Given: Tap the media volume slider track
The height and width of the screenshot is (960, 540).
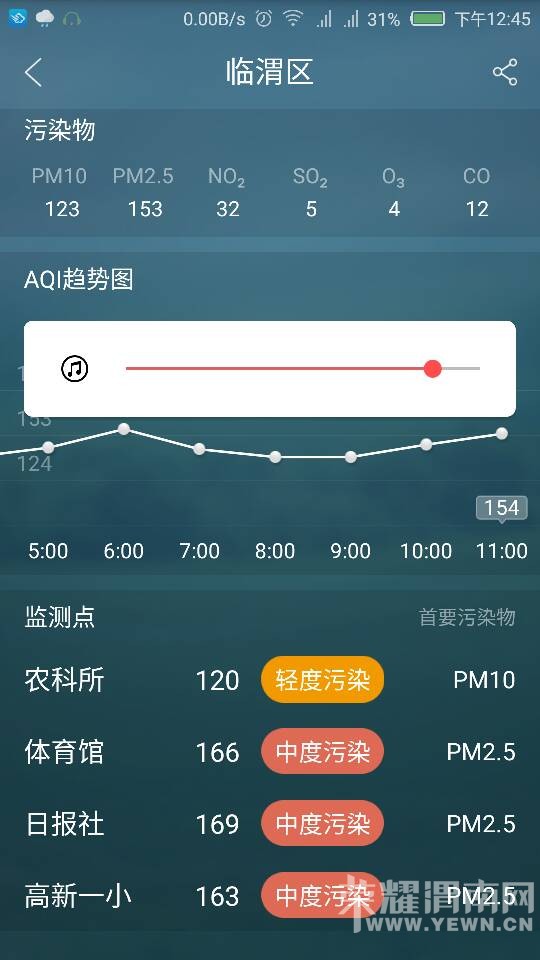Looking at the screenshot, I should [302, 369].
